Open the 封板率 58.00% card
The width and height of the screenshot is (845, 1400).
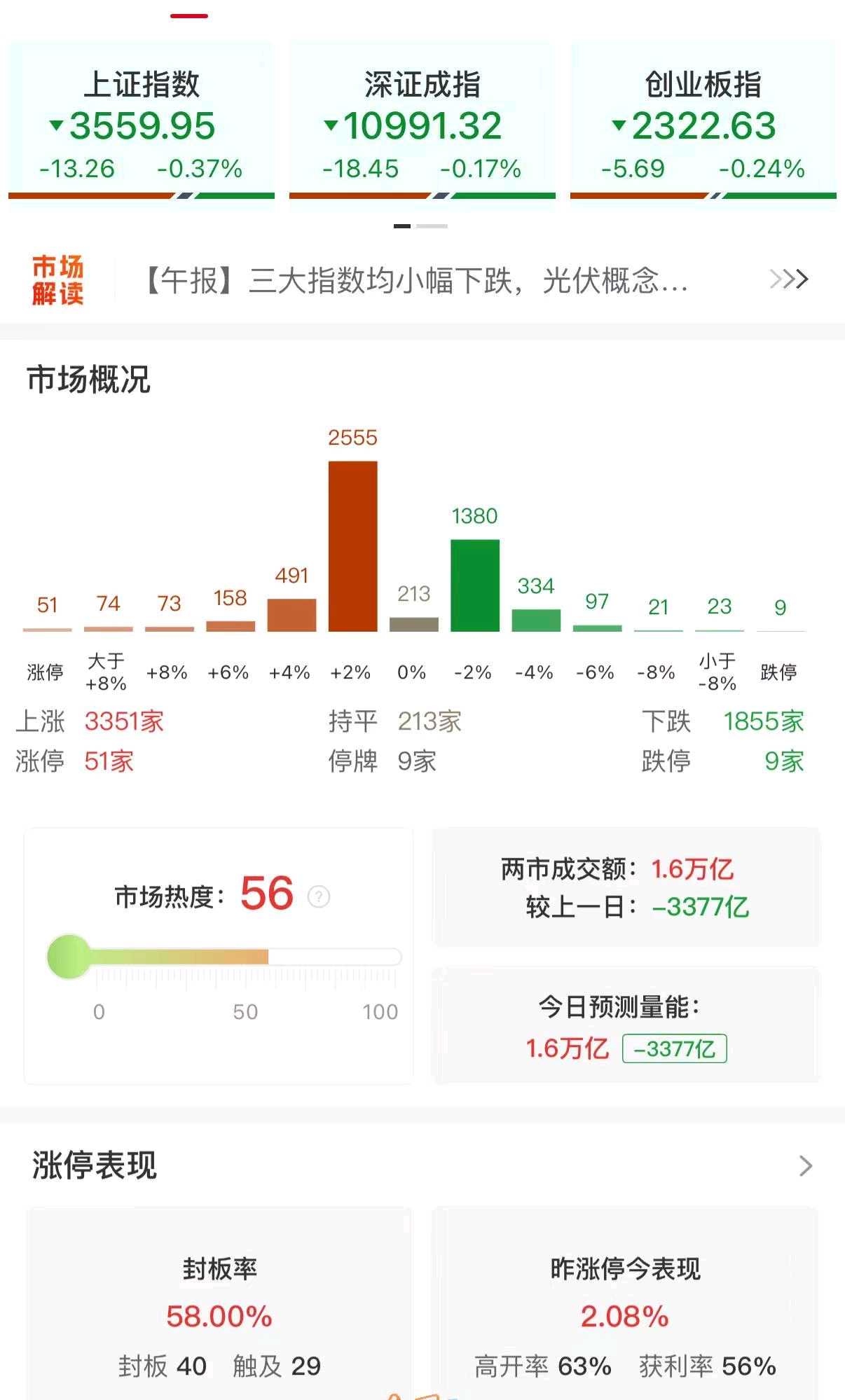[219, 1303]
